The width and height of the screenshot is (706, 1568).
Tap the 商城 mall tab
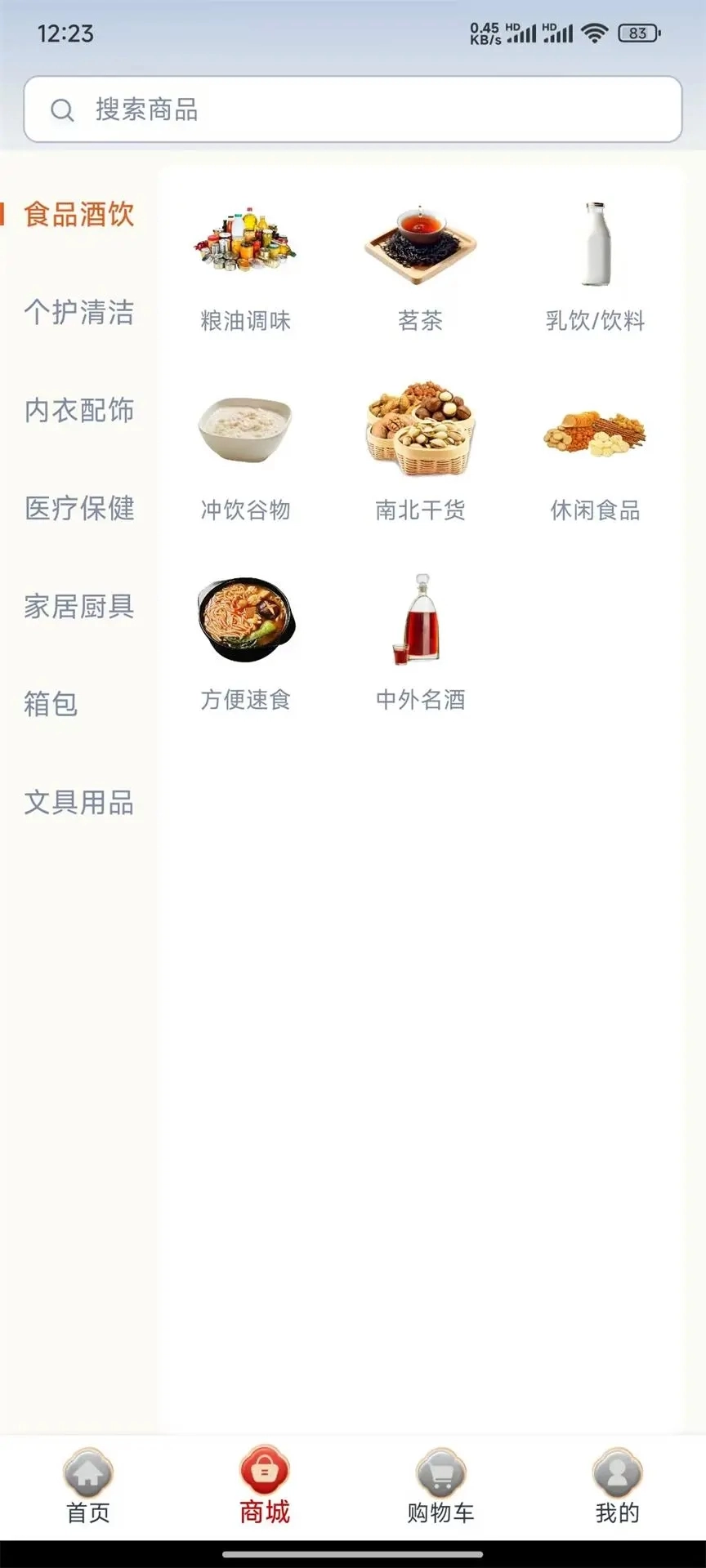pyautogui.click(x=265, y=1488)
